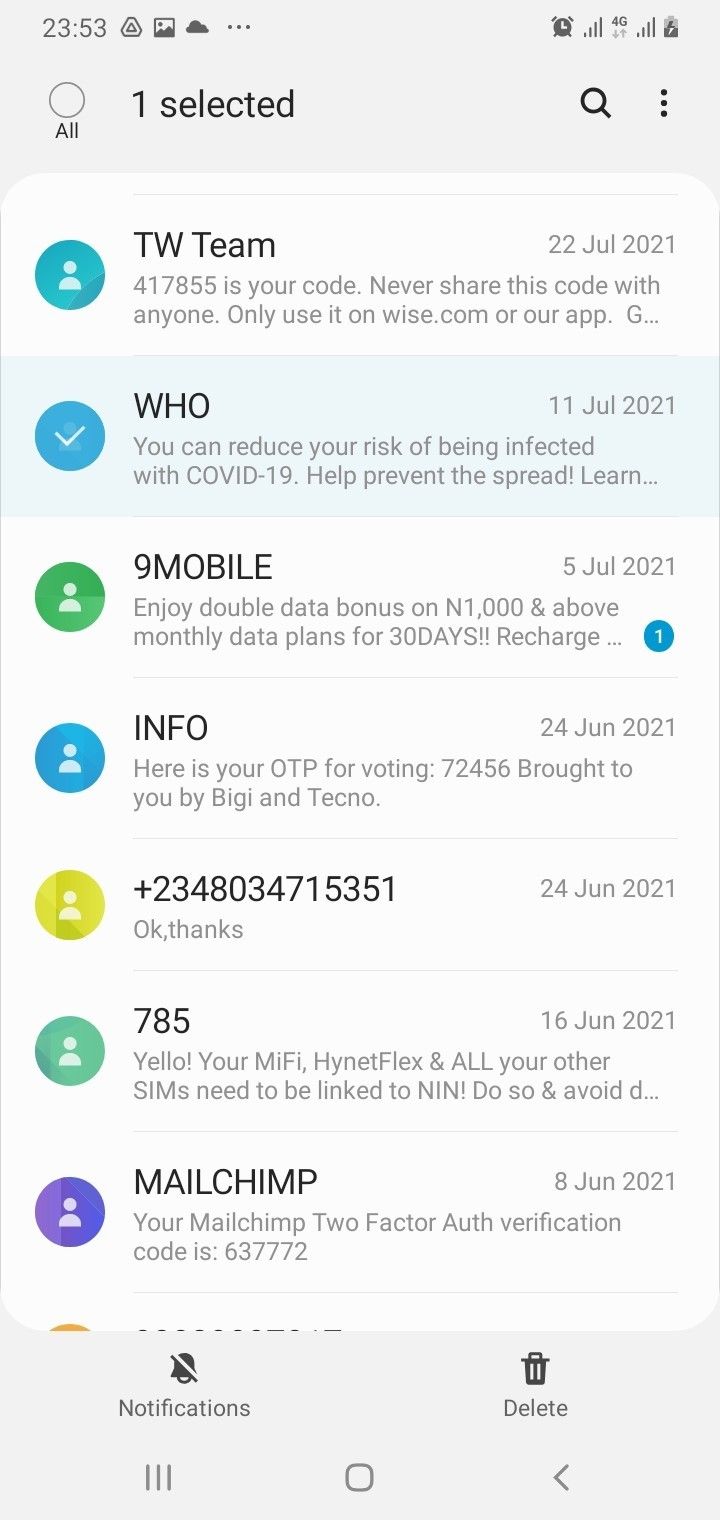Tap the MAILCHIMP contact avatar

pos(69,1211)
